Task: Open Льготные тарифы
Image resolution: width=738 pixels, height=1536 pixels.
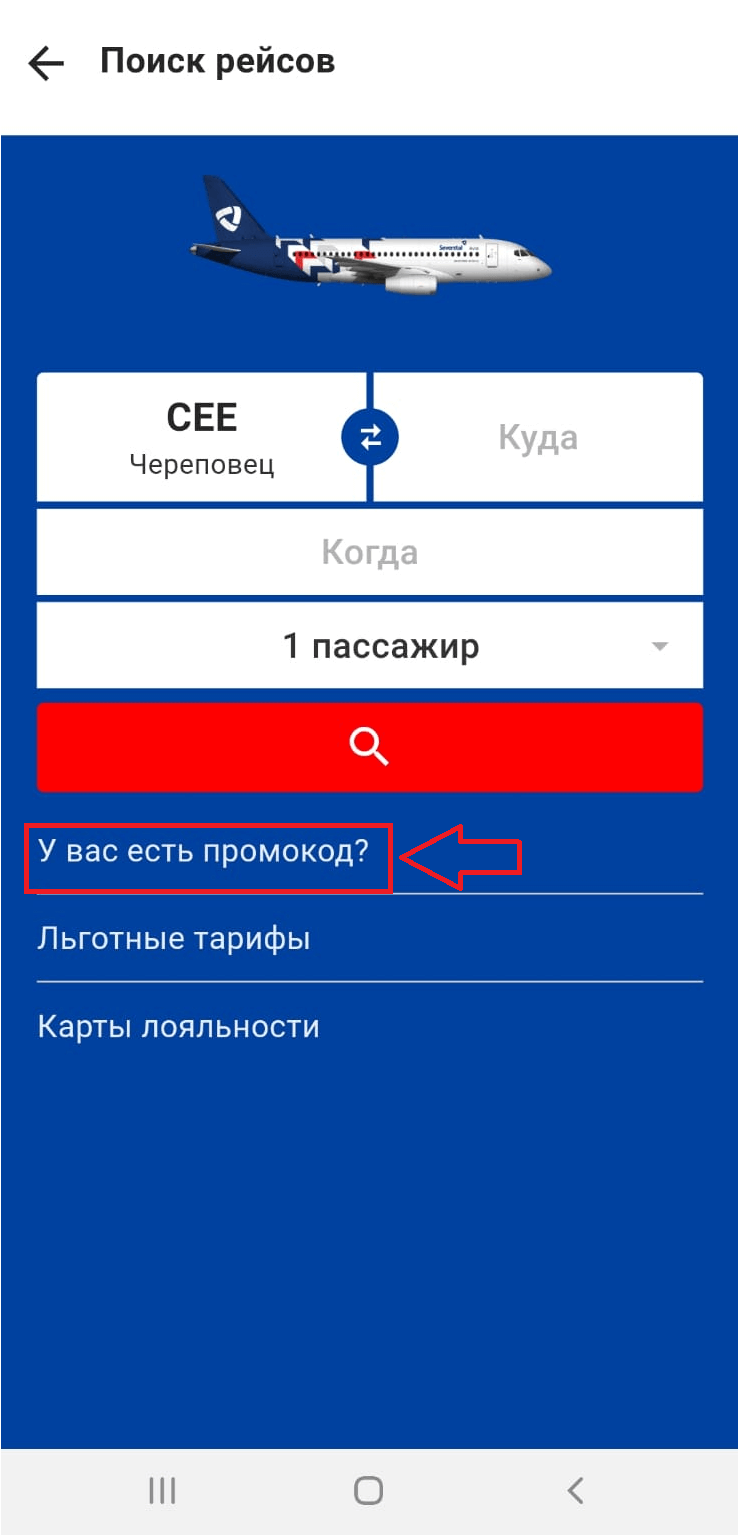Action: [174, 939]
